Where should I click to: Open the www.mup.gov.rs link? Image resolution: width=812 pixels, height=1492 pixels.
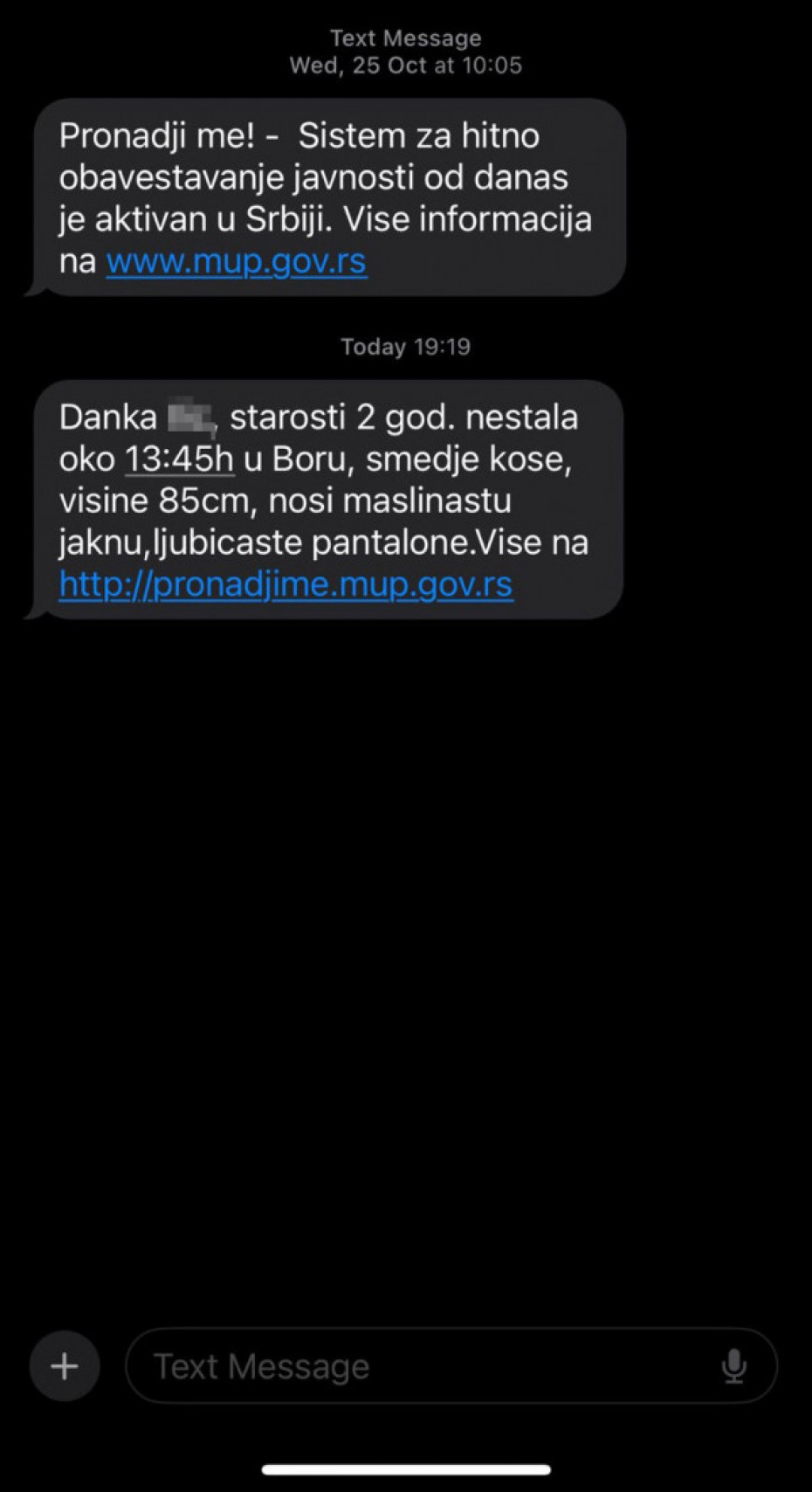pyautogui.click(x=237, y=261)
